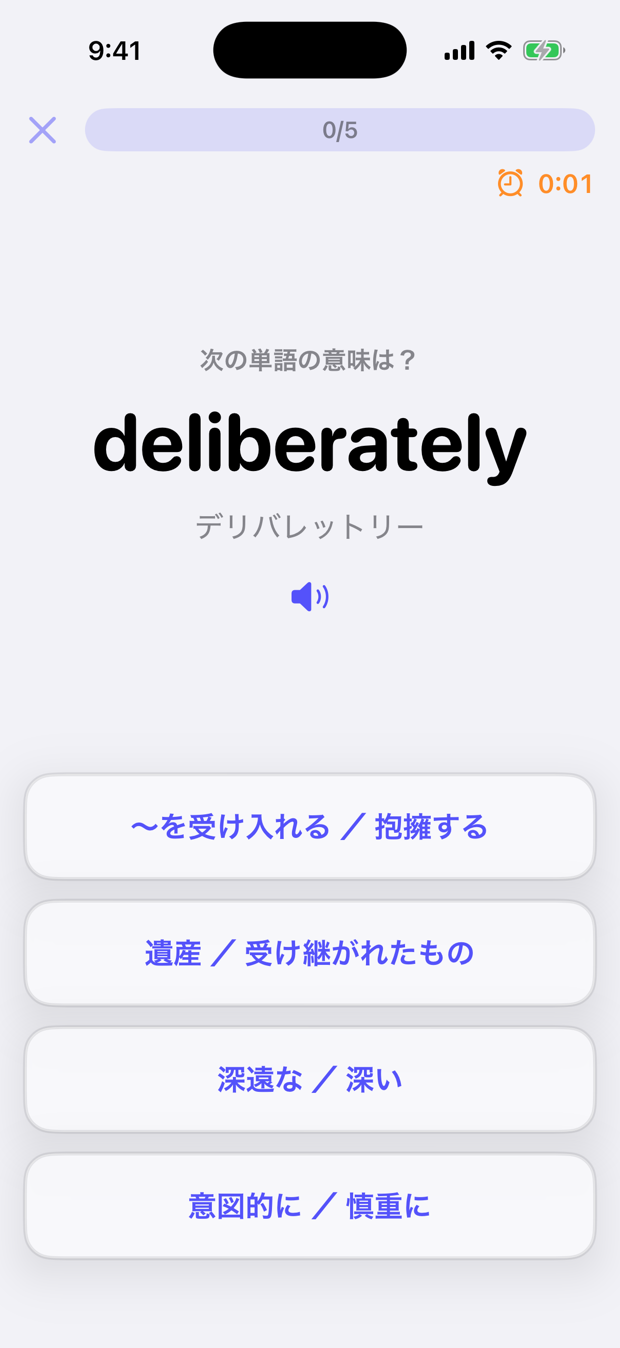Play the pronunciation of deliberately
This screenshot has height=1348, width=620.
click(x=310, y=597)
